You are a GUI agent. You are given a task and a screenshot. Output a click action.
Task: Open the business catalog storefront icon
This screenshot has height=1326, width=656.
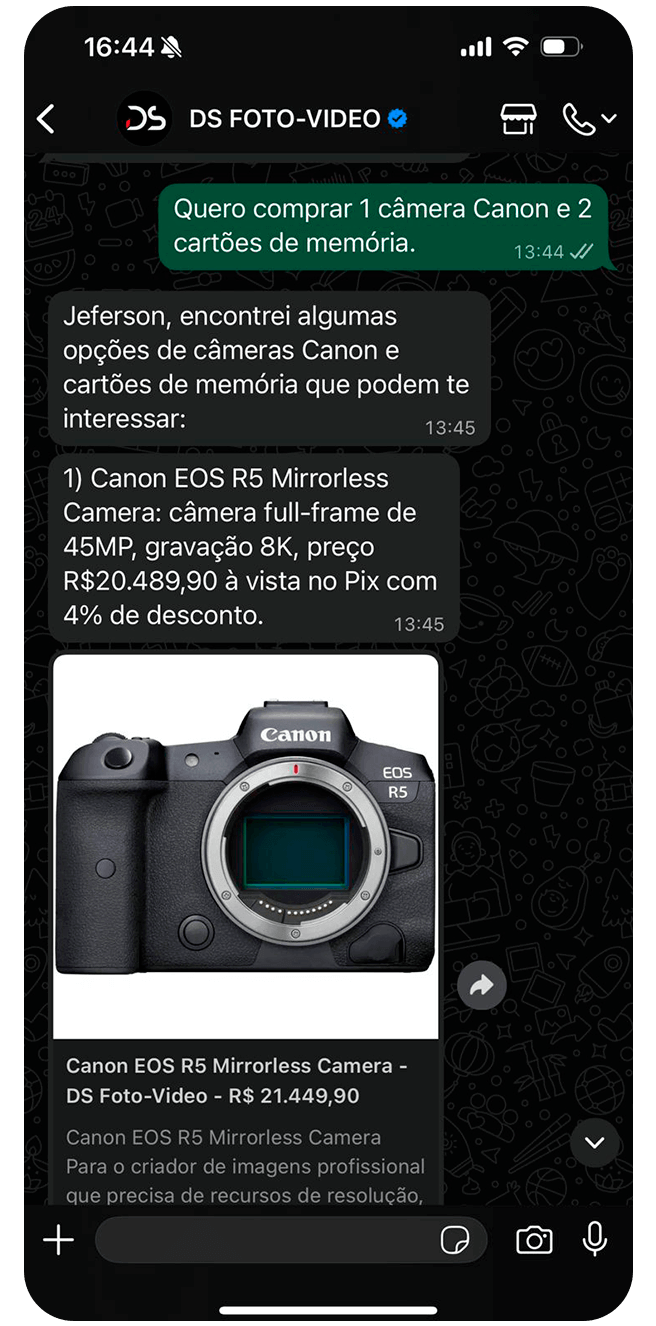[518, 119]
